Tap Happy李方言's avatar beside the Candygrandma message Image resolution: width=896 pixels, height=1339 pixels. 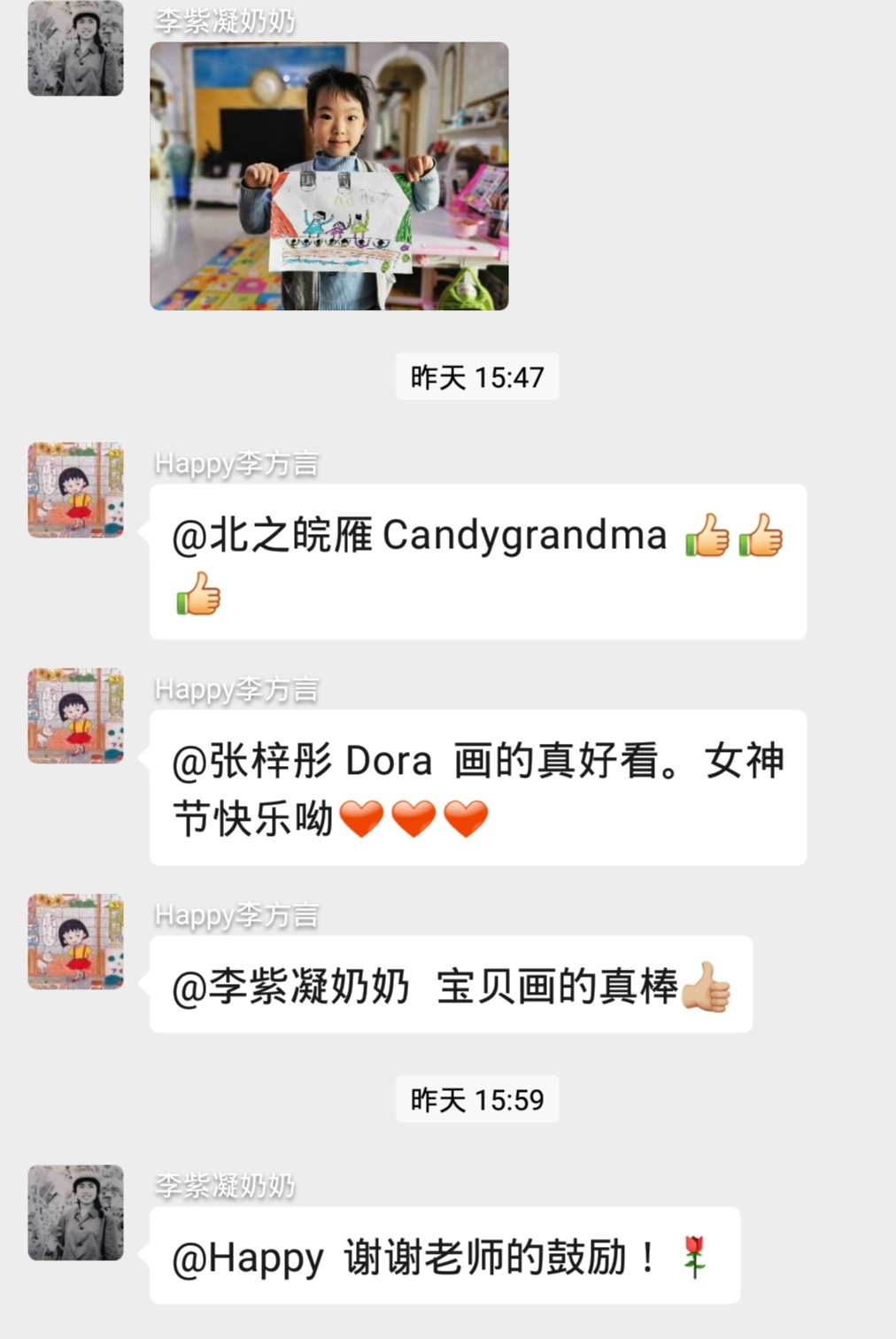[x=76, y=491]
